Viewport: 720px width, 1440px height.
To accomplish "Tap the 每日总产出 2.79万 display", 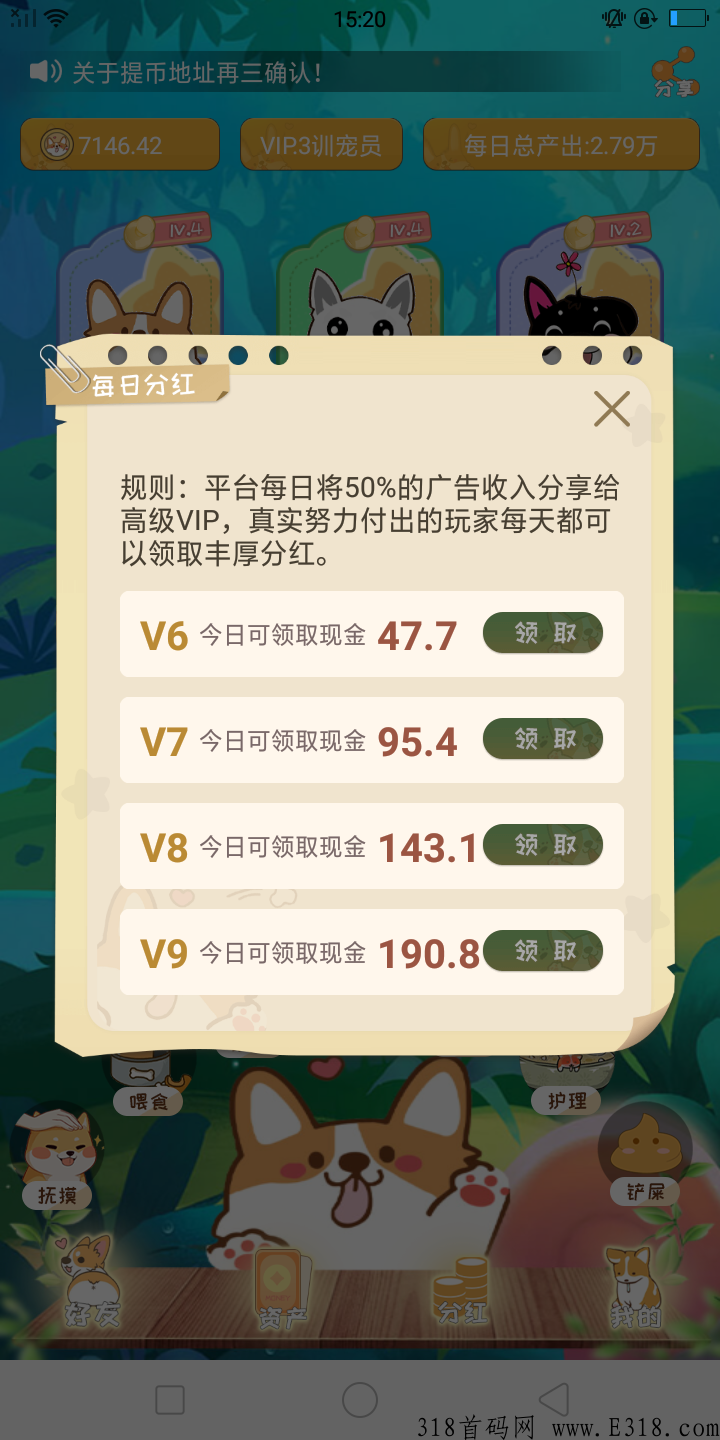I will click(x=562, y=143).
